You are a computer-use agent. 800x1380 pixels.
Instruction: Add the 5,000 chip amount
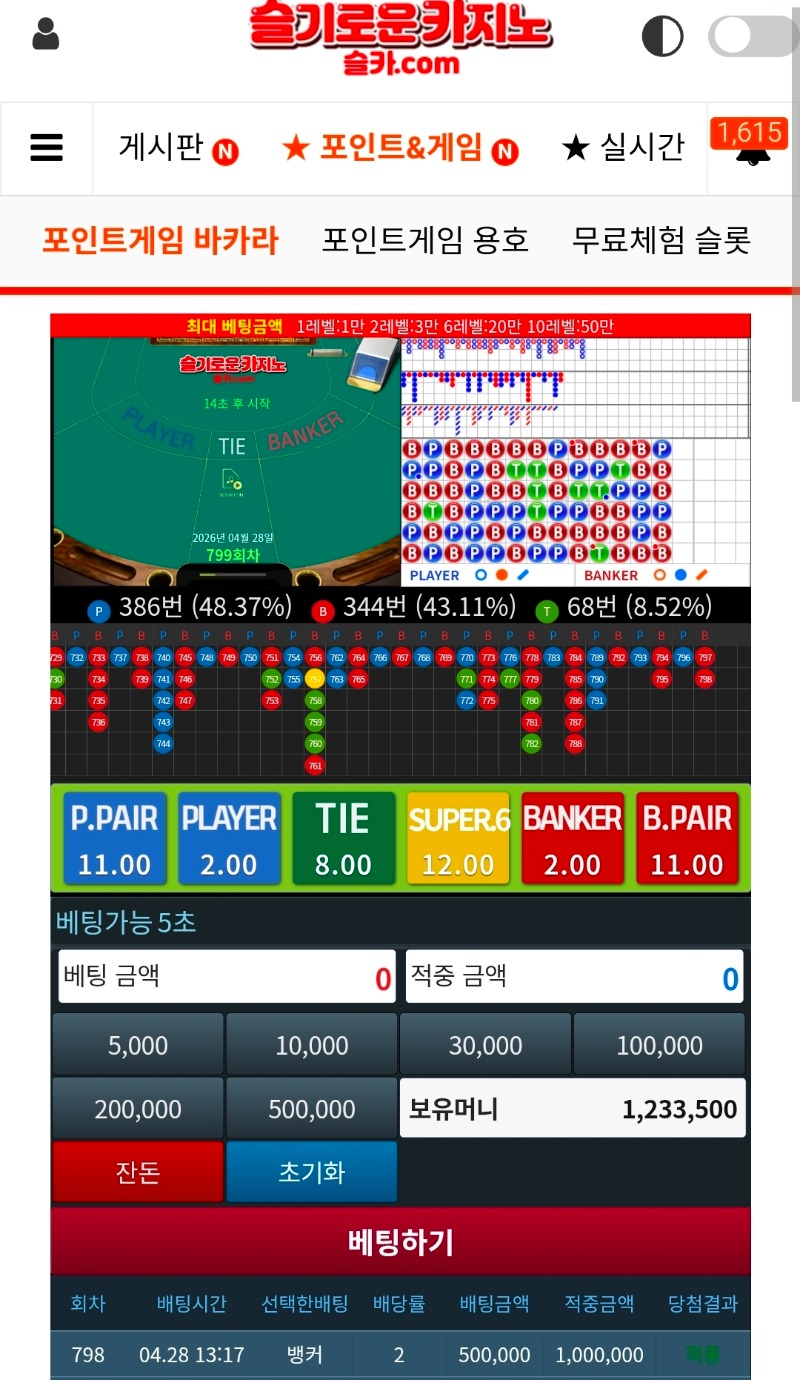tap(138, 1045)
